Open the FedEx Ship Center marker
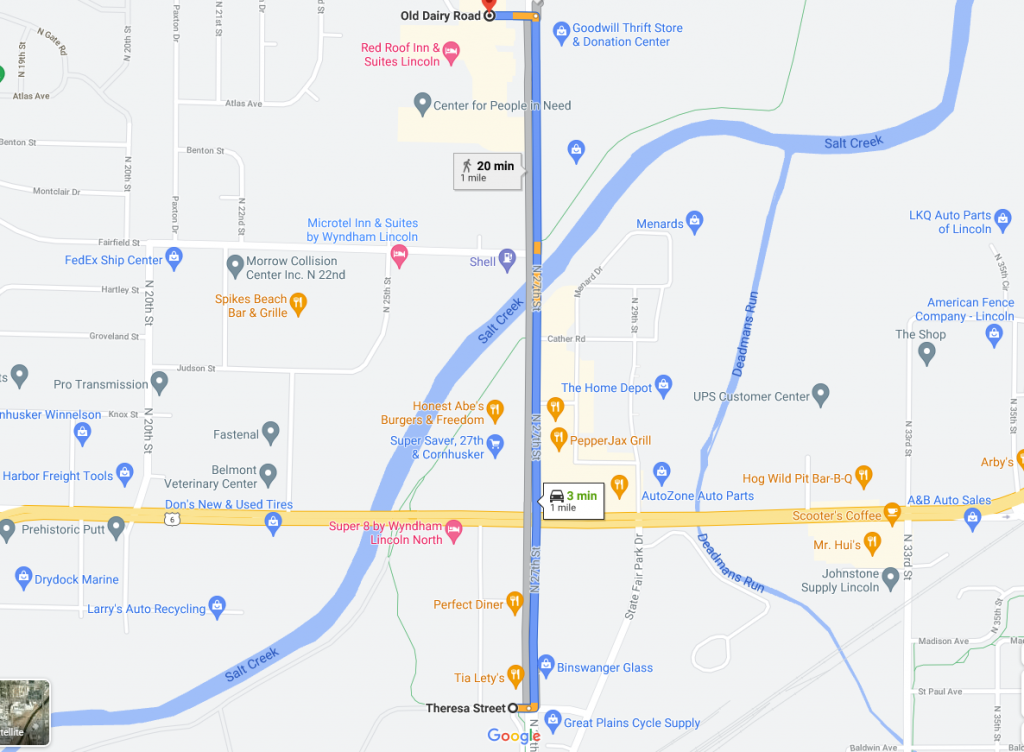This screenshot has width=1024, height=752. [x=174, y=259]
